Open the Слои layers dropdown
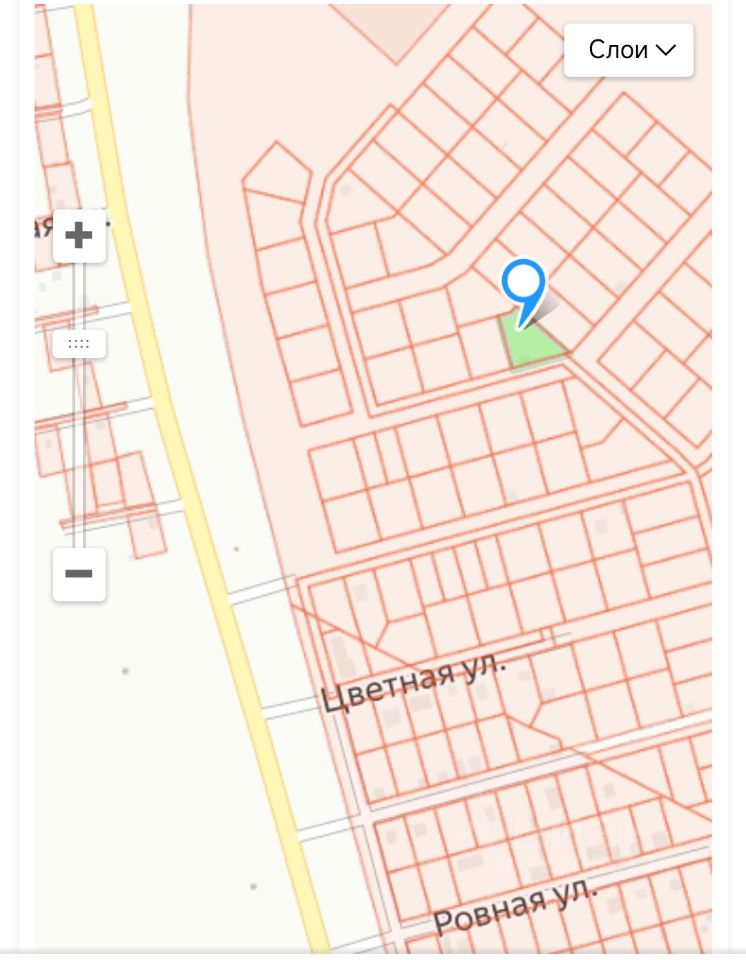 (x=628, y=50)
